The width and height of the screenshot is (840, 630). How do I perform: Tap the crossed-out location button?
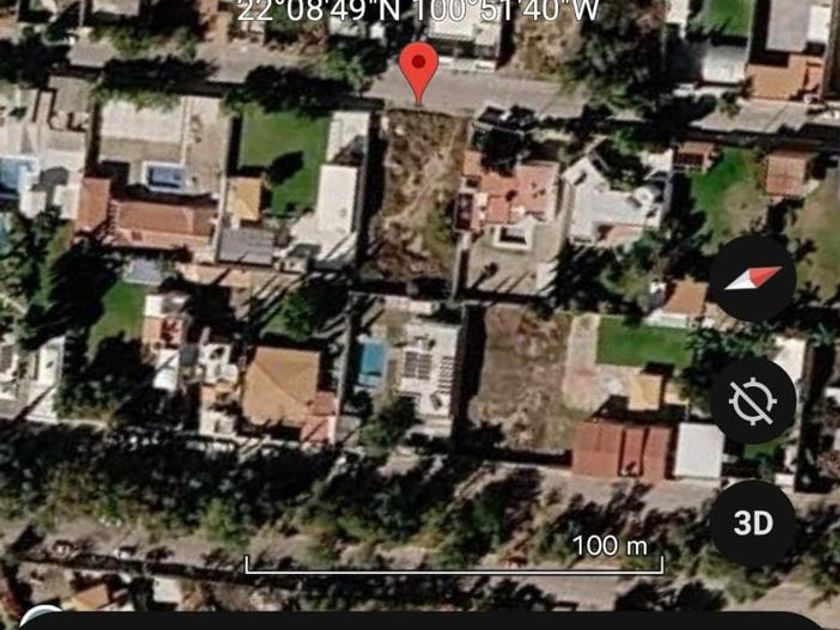(x=753, y=401)
